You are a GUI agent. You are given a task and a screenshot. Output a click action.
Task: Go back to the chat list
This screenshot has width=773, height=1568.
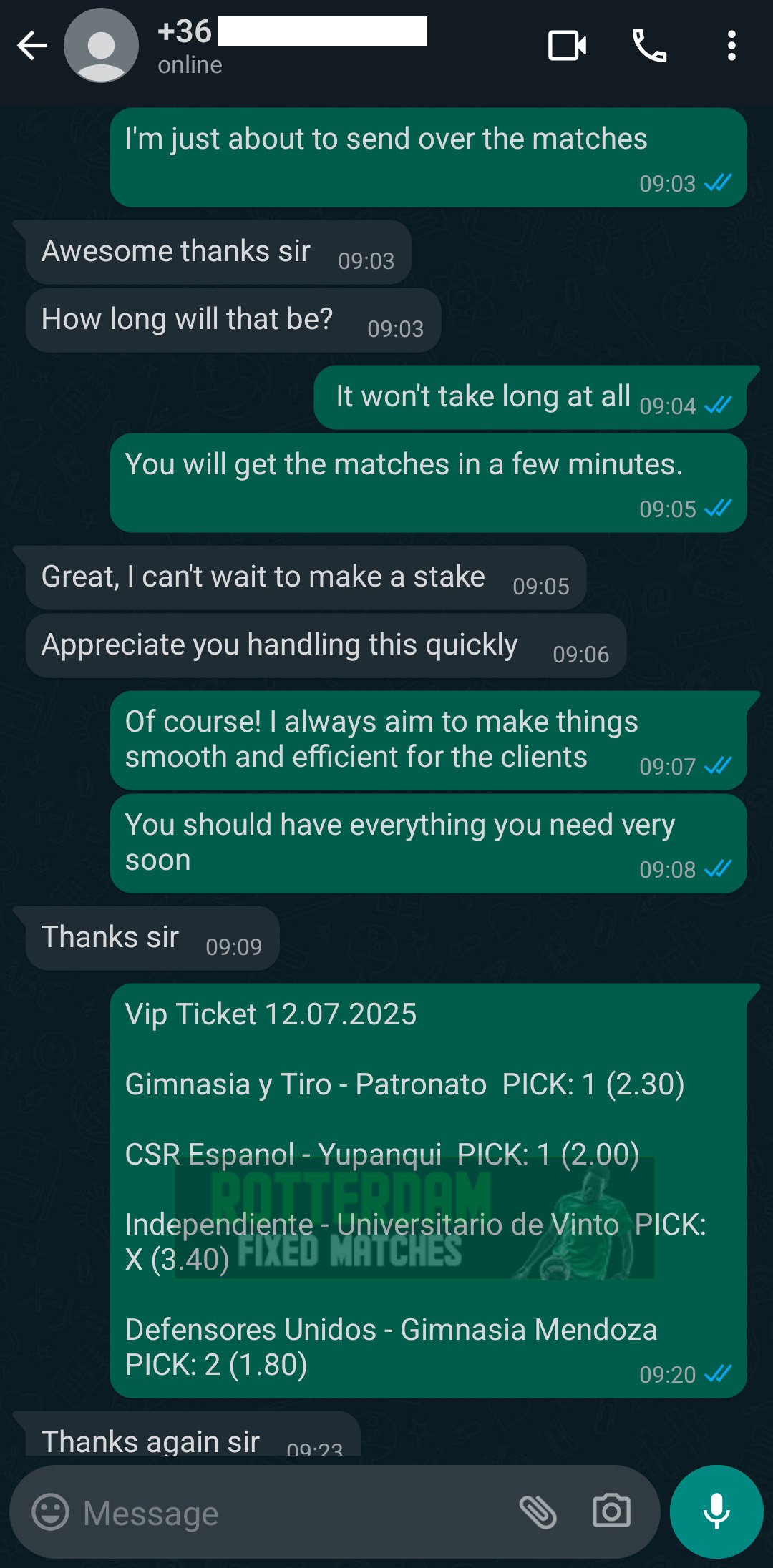coord(32,46)
